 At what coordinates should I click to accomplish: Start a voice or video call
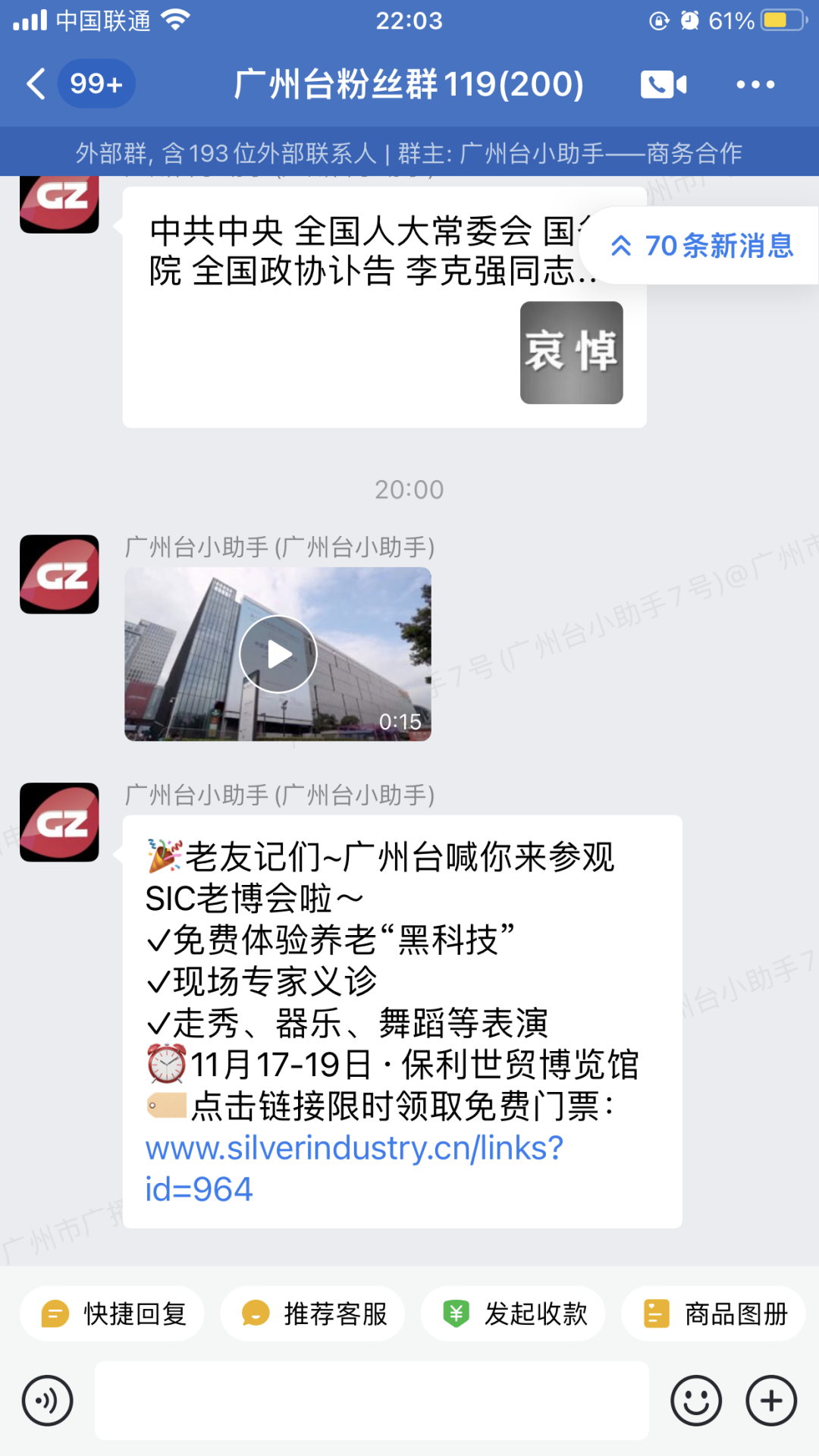point(663,84)
